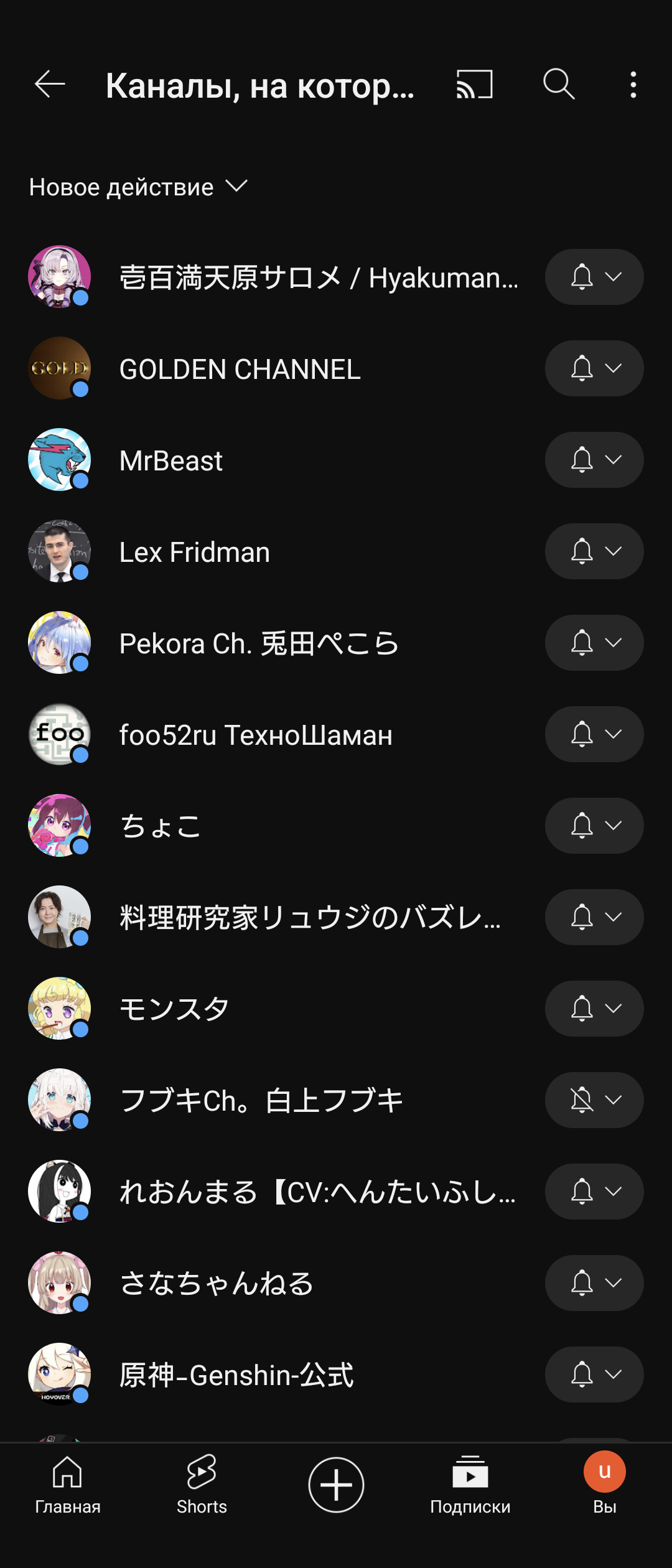Open the Lex Fridman channel
The image size is (672, 1568).
click(194, 552)
